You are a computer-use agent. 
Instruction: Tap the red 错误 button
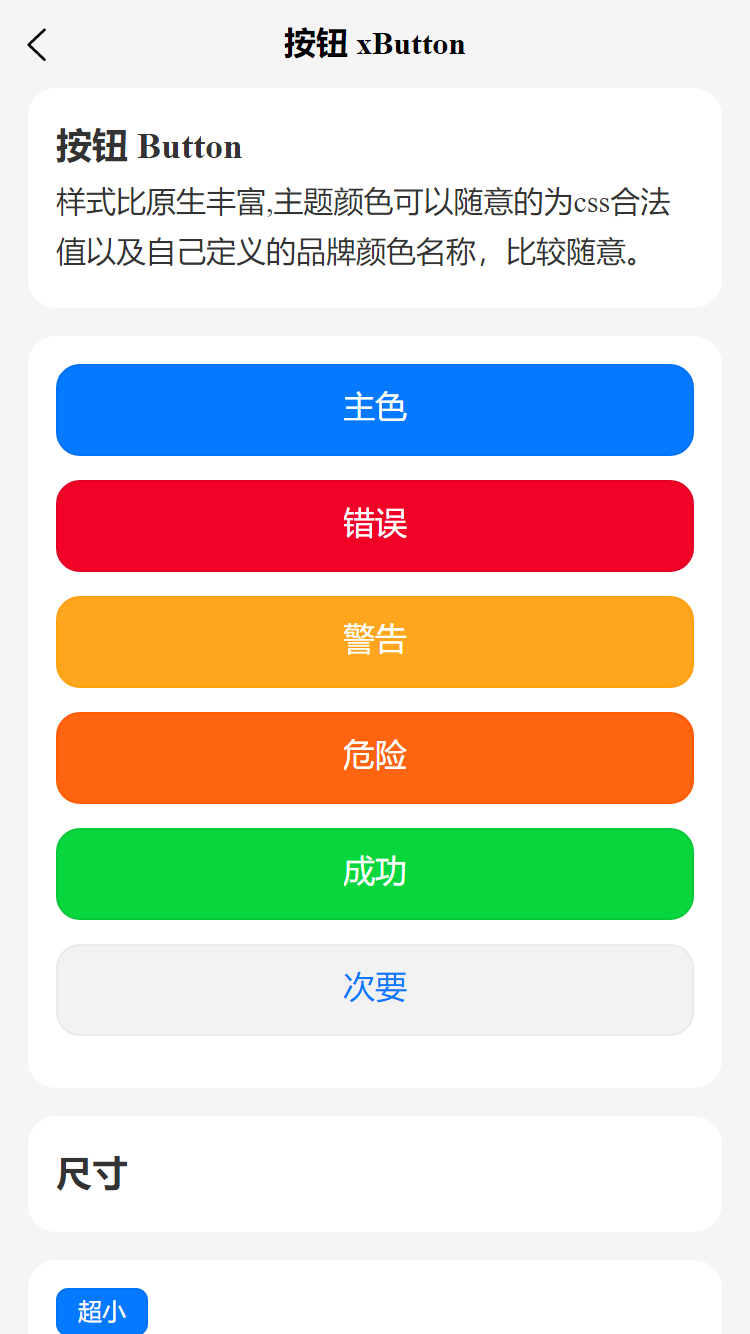tap(375, 526)
